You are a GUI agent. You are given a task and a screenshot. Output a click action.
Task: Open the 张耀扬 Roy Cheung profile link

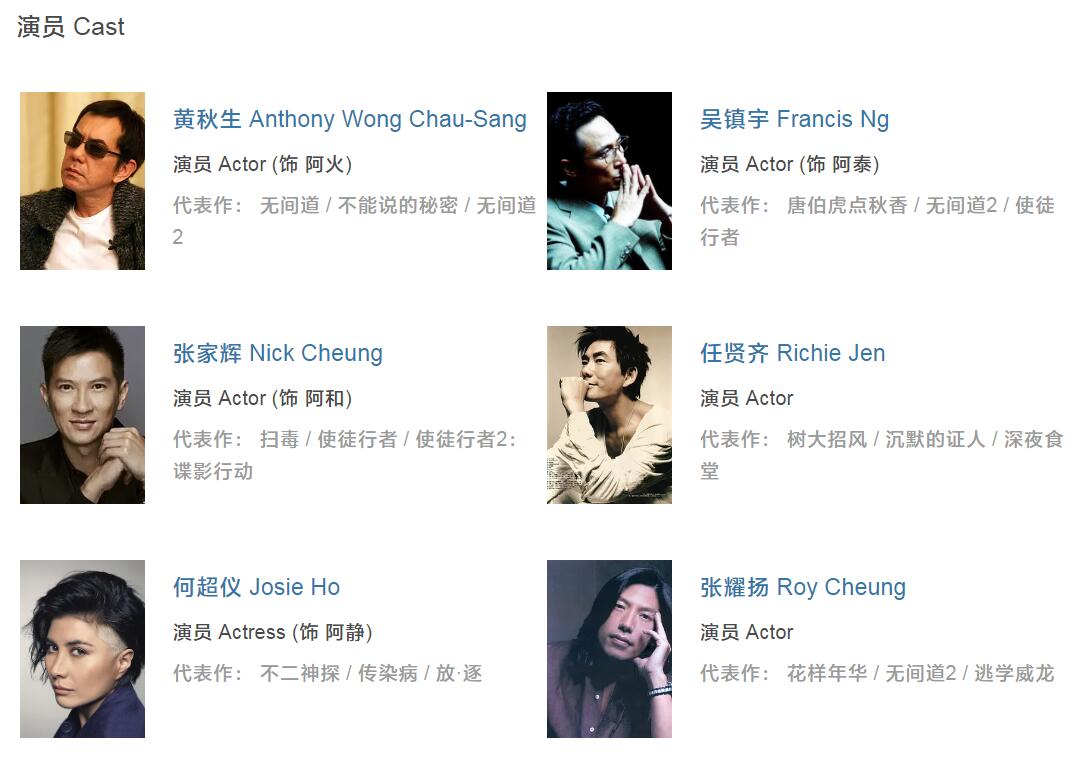tap(802, 587)
